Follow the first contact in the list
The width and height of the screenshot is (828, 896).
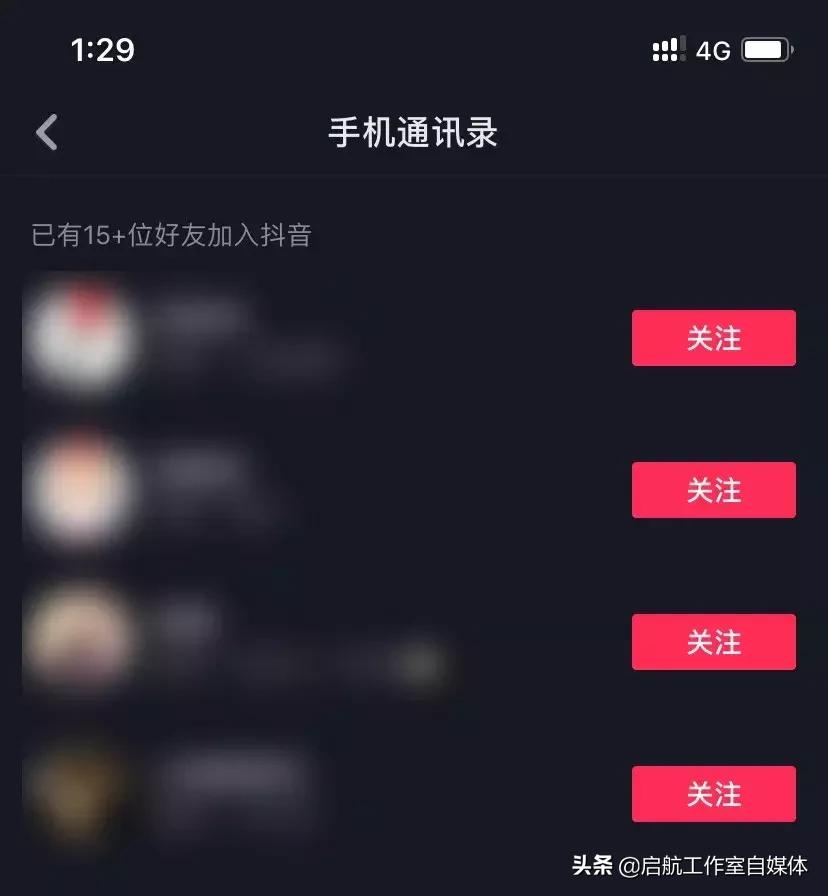[x=713, y=338]
